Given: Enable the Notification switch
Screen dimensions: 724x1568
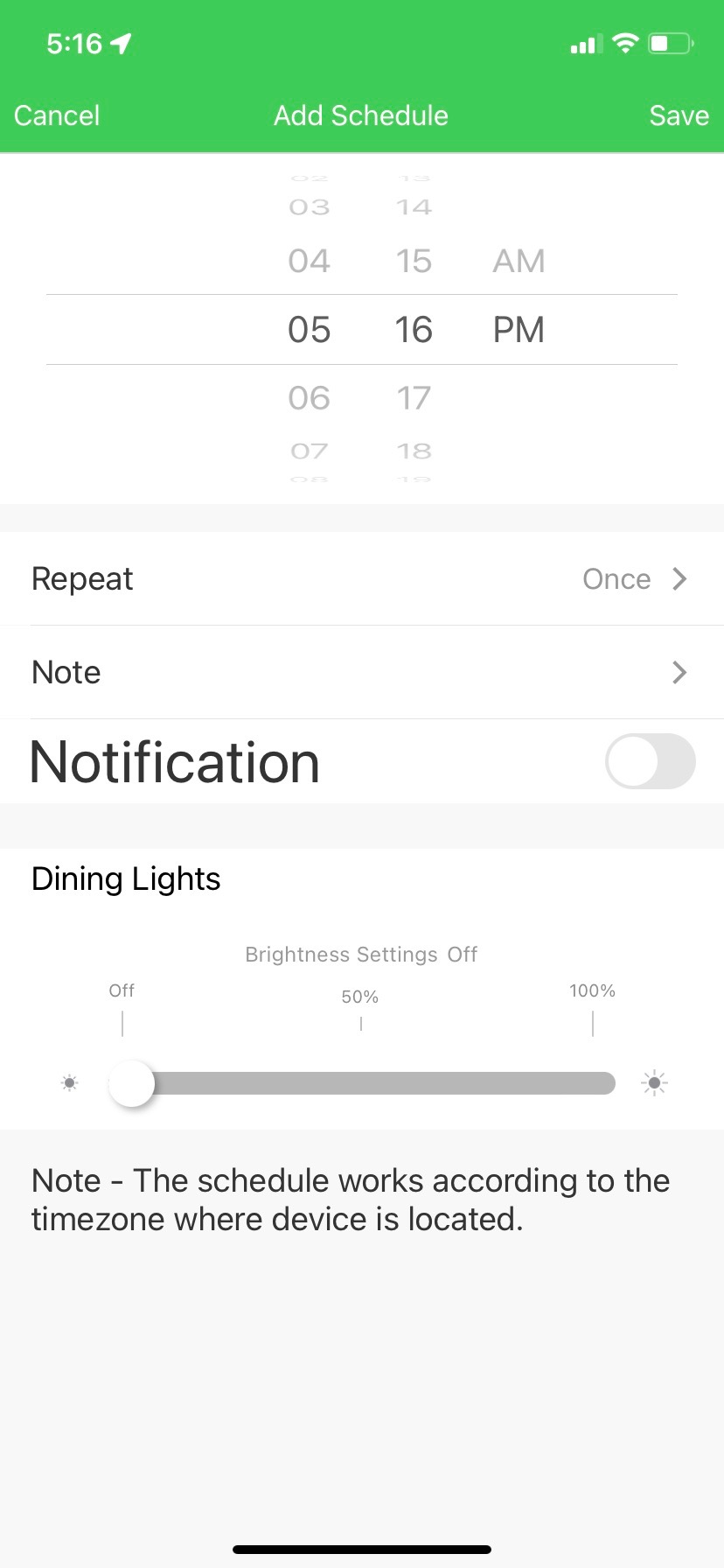Looking at the screenshot, I should click(650, 761).
